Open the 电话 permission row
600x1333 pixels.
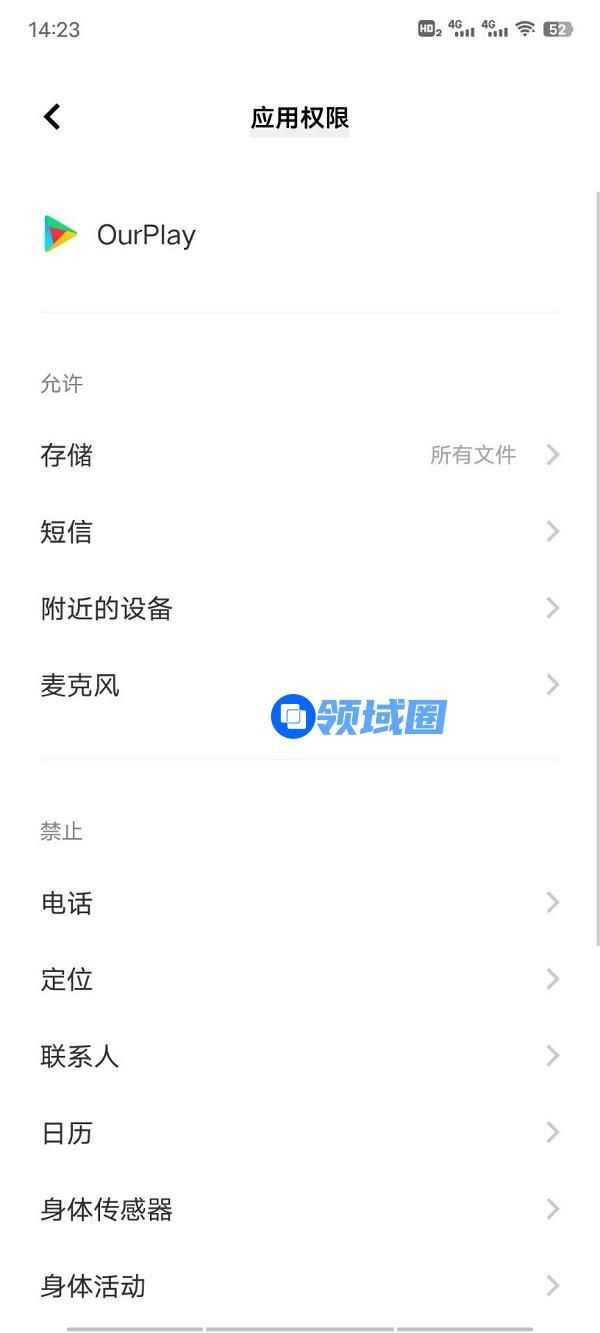pos(300,903)
